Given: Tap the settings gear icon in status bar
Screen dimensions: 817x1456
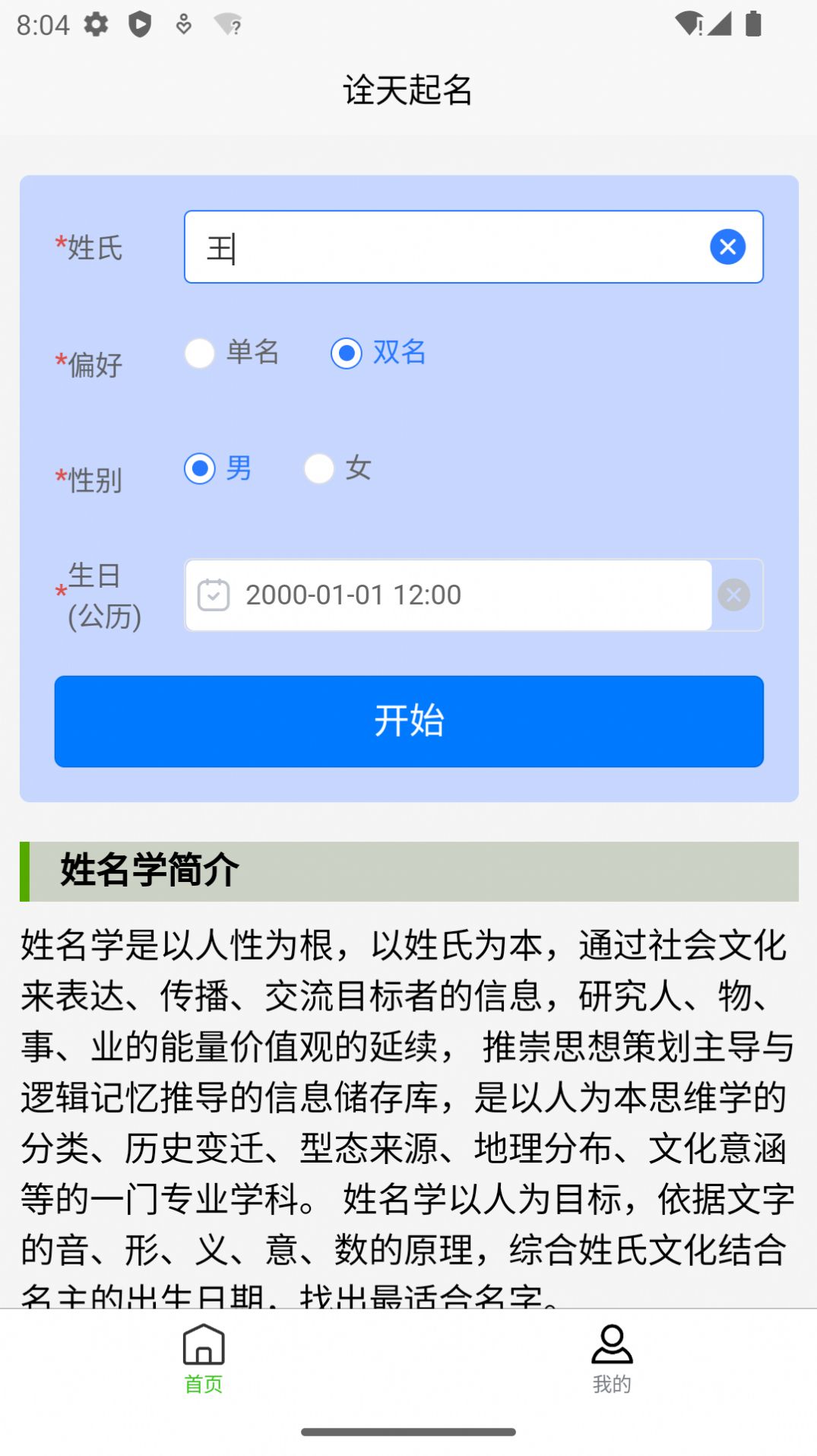Looking at the screenshot, I should pyautogui.click(x=97, y=24).
